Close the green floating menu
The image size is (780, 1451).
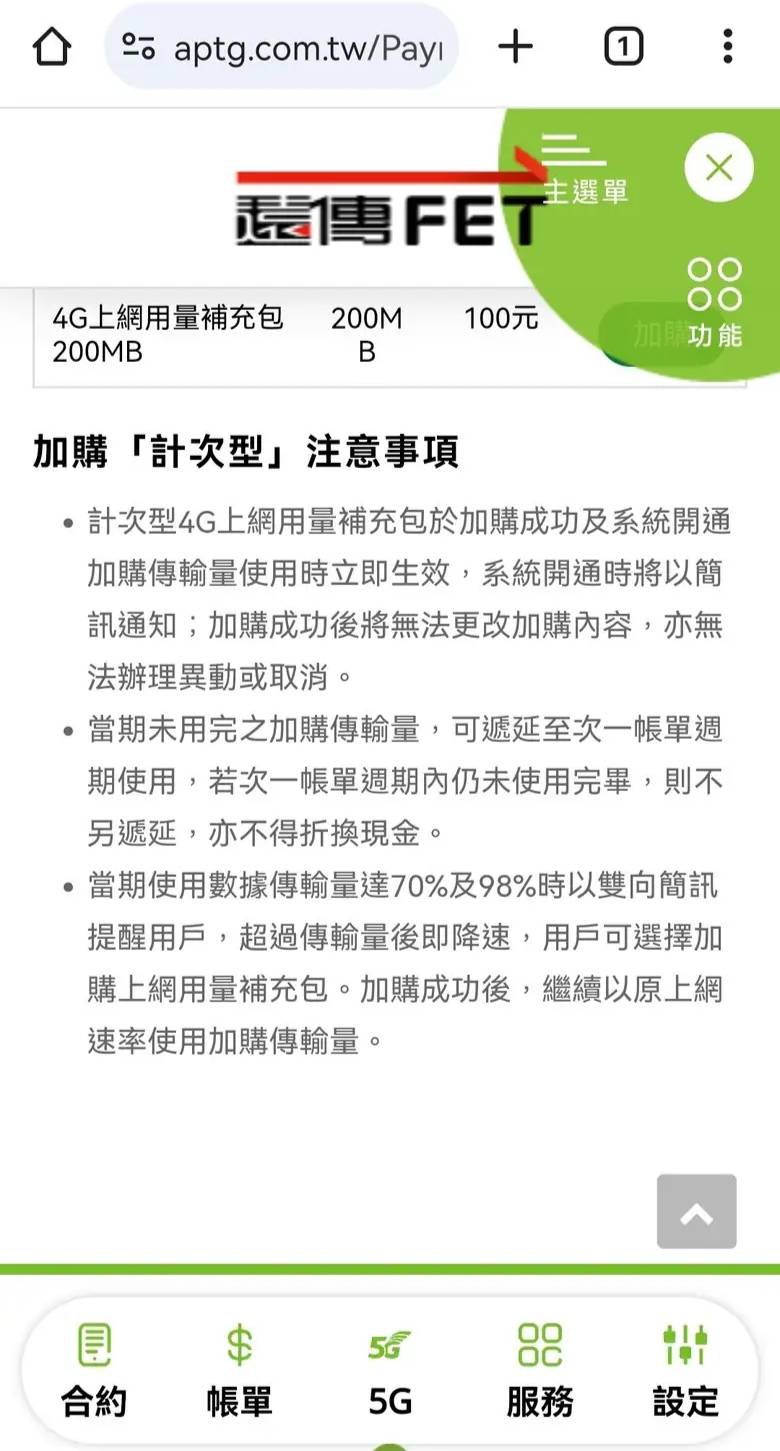tap(718, 167)
